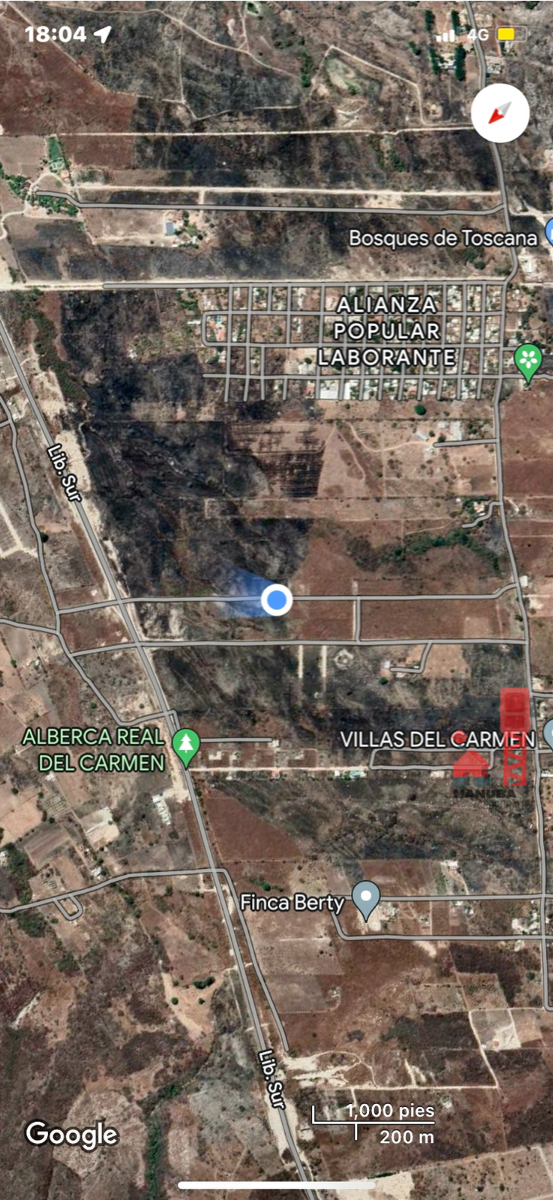Select the Villas del Carmen place pin
This screenshot has width=553, height=1200.
[x=549, y=738]
